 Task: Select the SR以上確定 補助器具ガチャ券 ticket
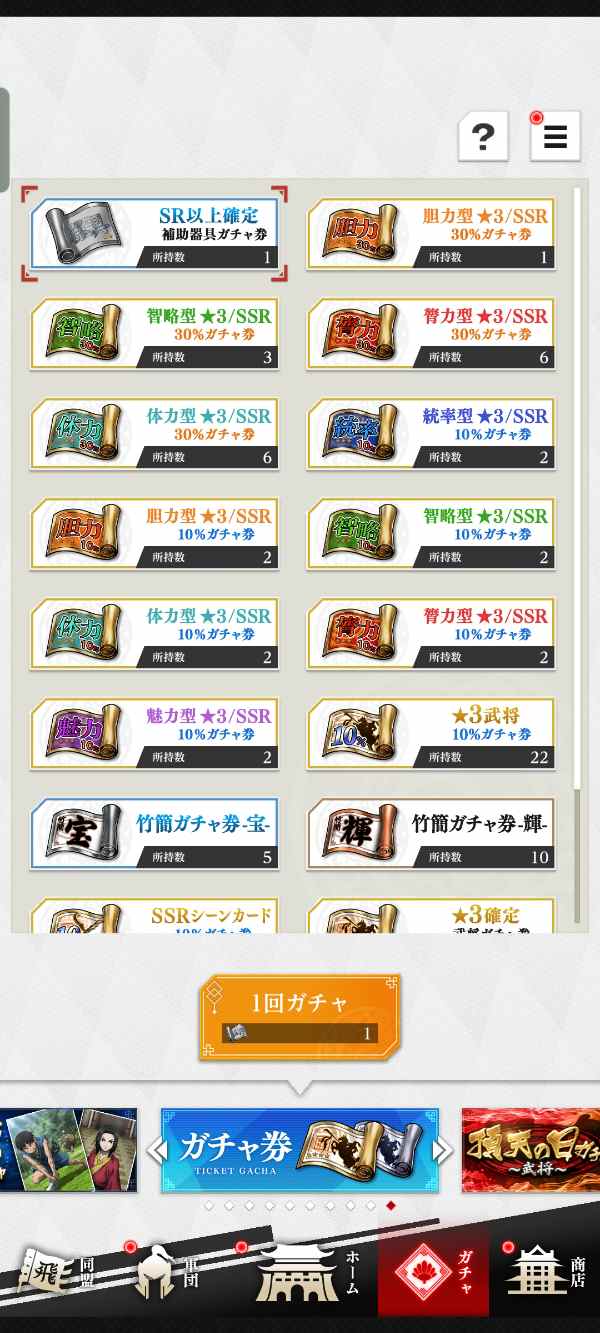(154, 234)
